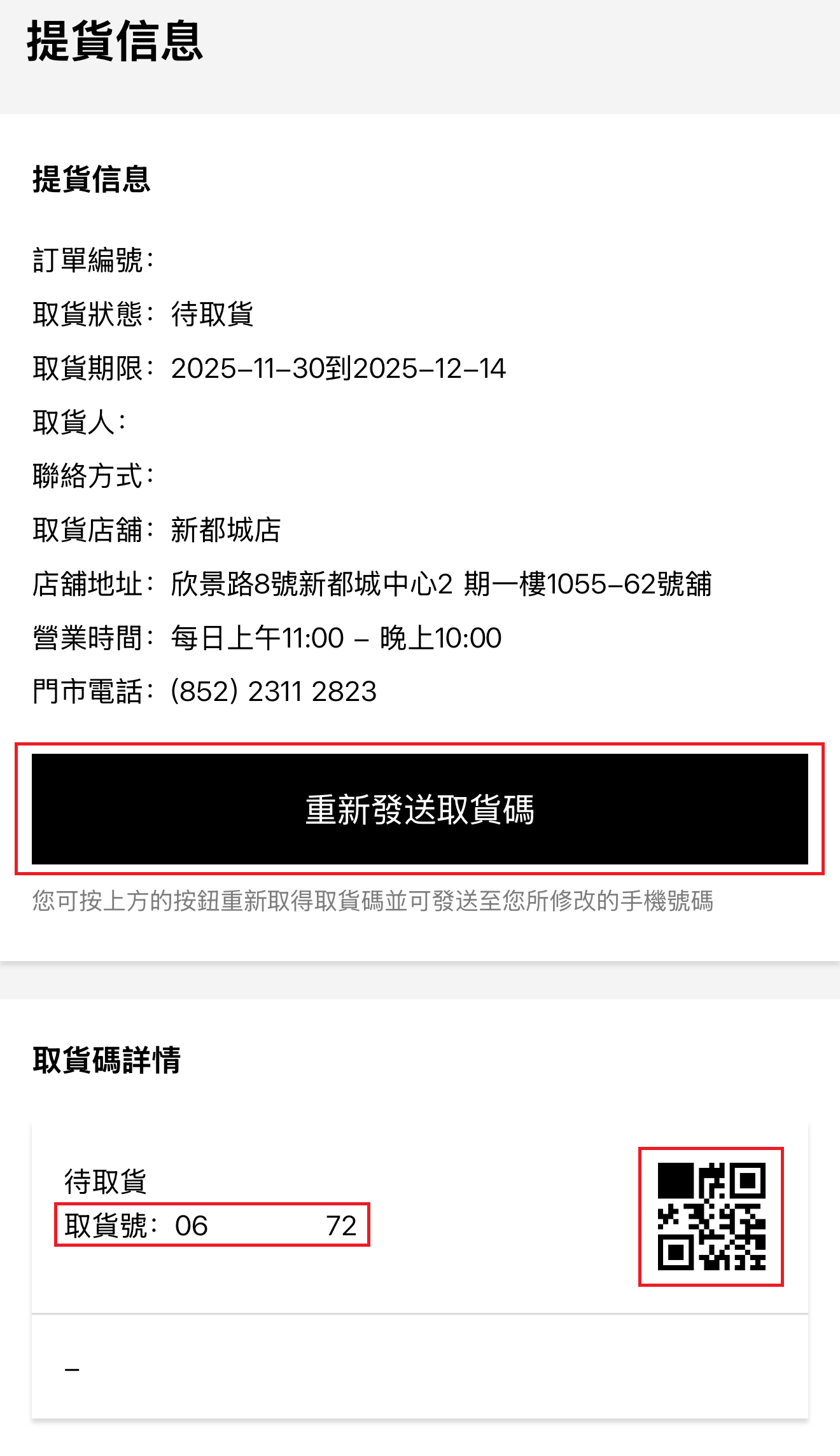Click the 待取貨 label above pickup number
The image size is (840, 1456).
click(106, 1179)
